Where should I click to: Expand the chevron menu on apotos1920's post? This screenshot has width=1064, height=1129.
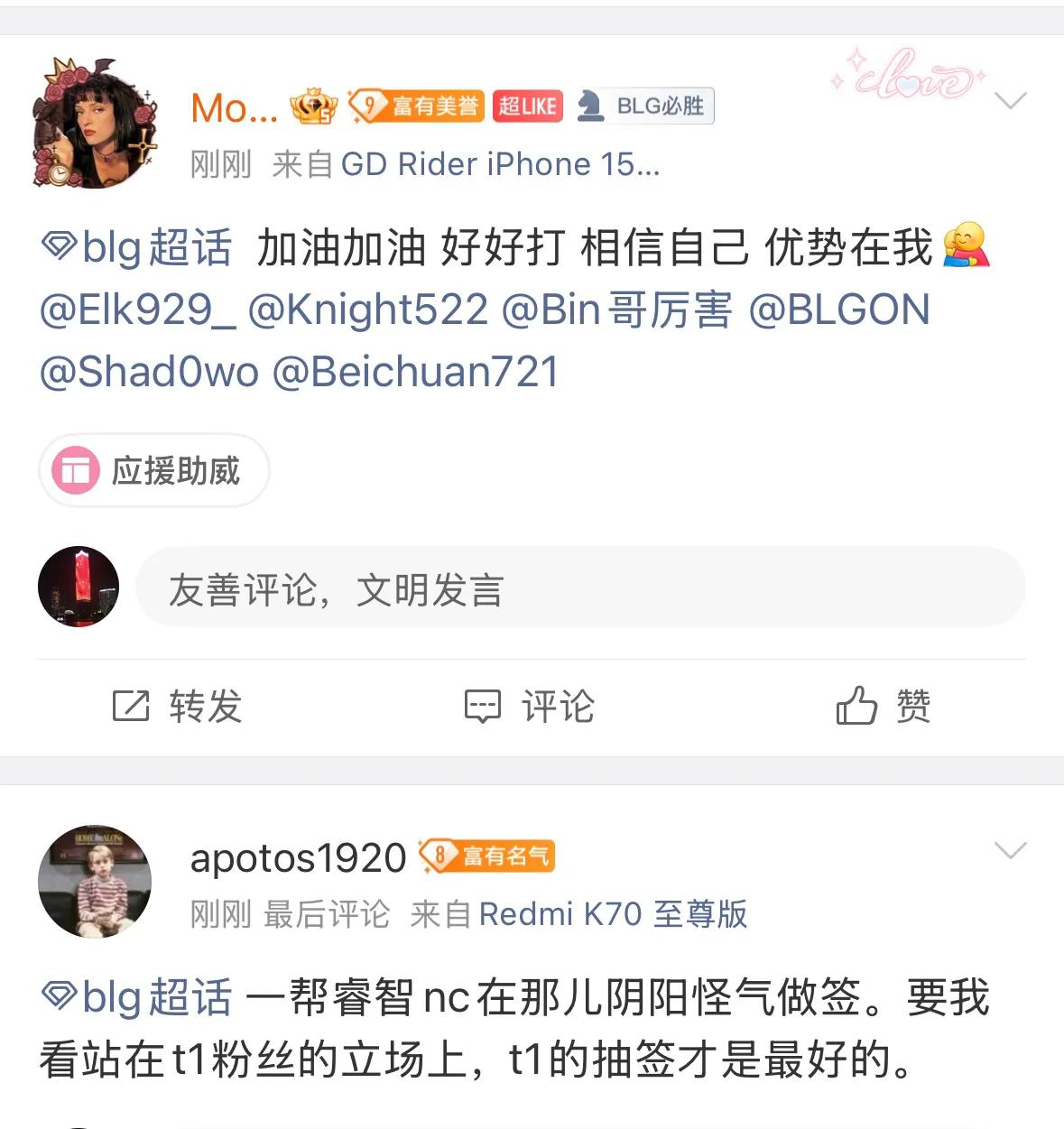click(x=1010, y=850)
